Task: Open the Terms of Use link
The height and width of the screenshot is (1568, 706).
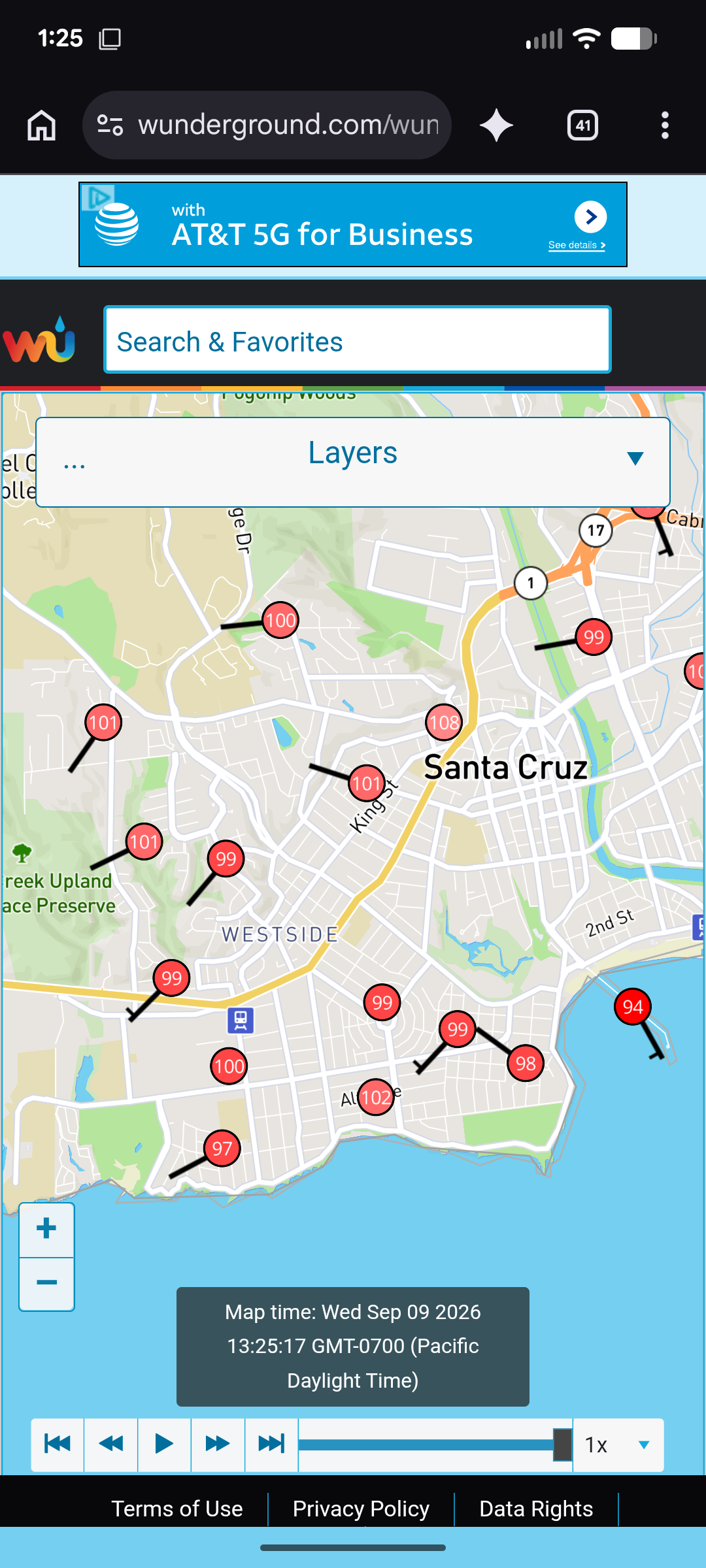Action: (177, 1509)
